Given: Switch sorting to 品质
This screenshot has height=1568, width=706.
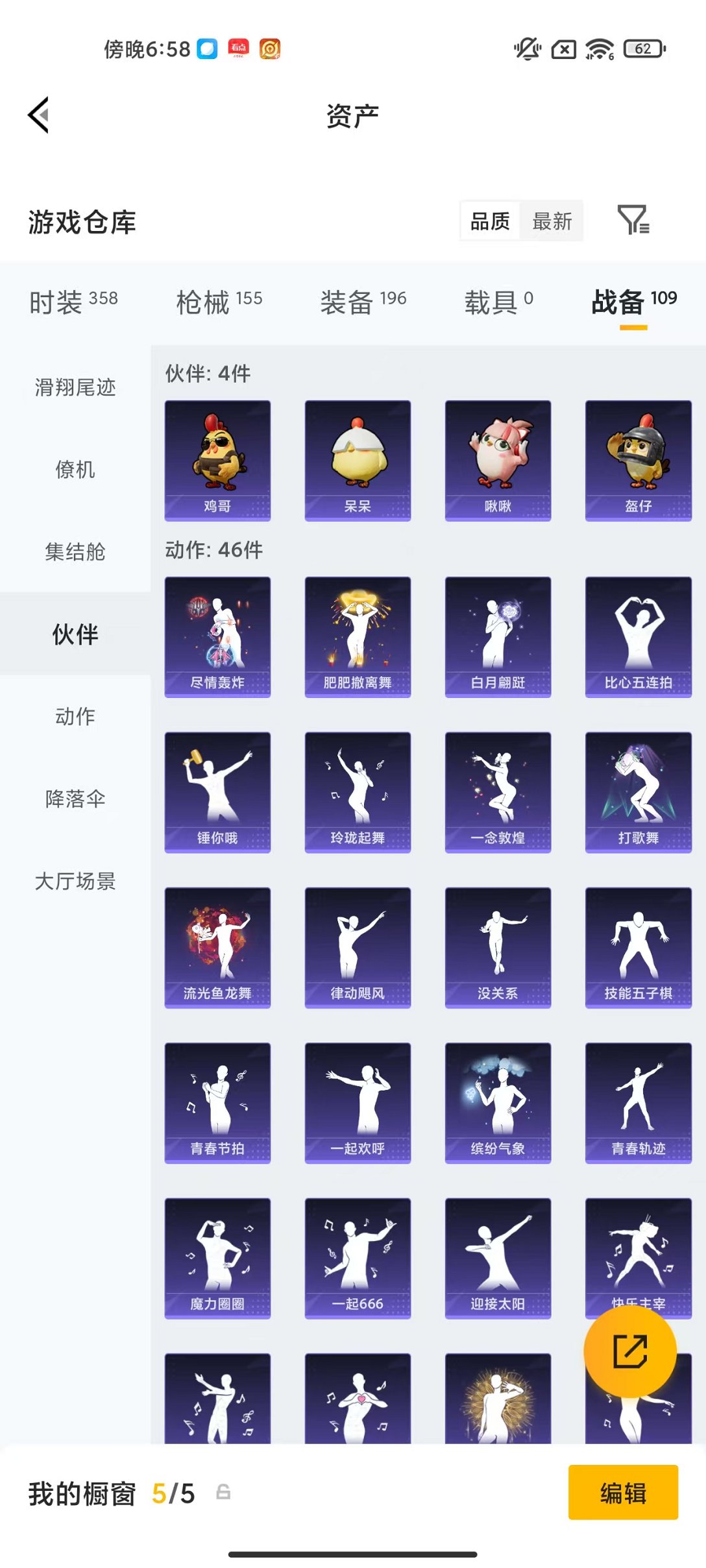Looking at the screenshot, I should (x=489, y=221).
